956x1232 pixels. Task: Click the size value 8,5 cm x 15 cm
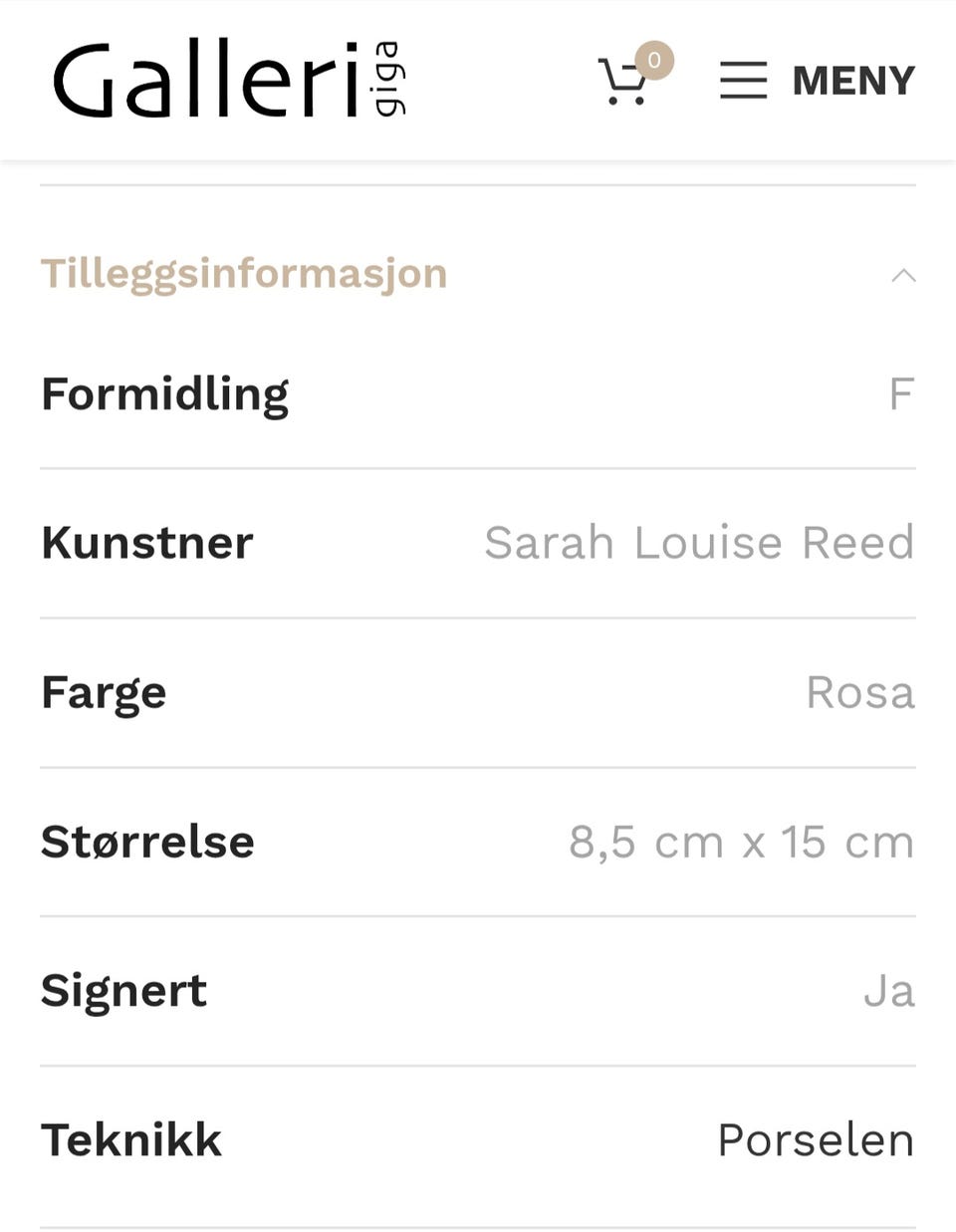(741, 842)
